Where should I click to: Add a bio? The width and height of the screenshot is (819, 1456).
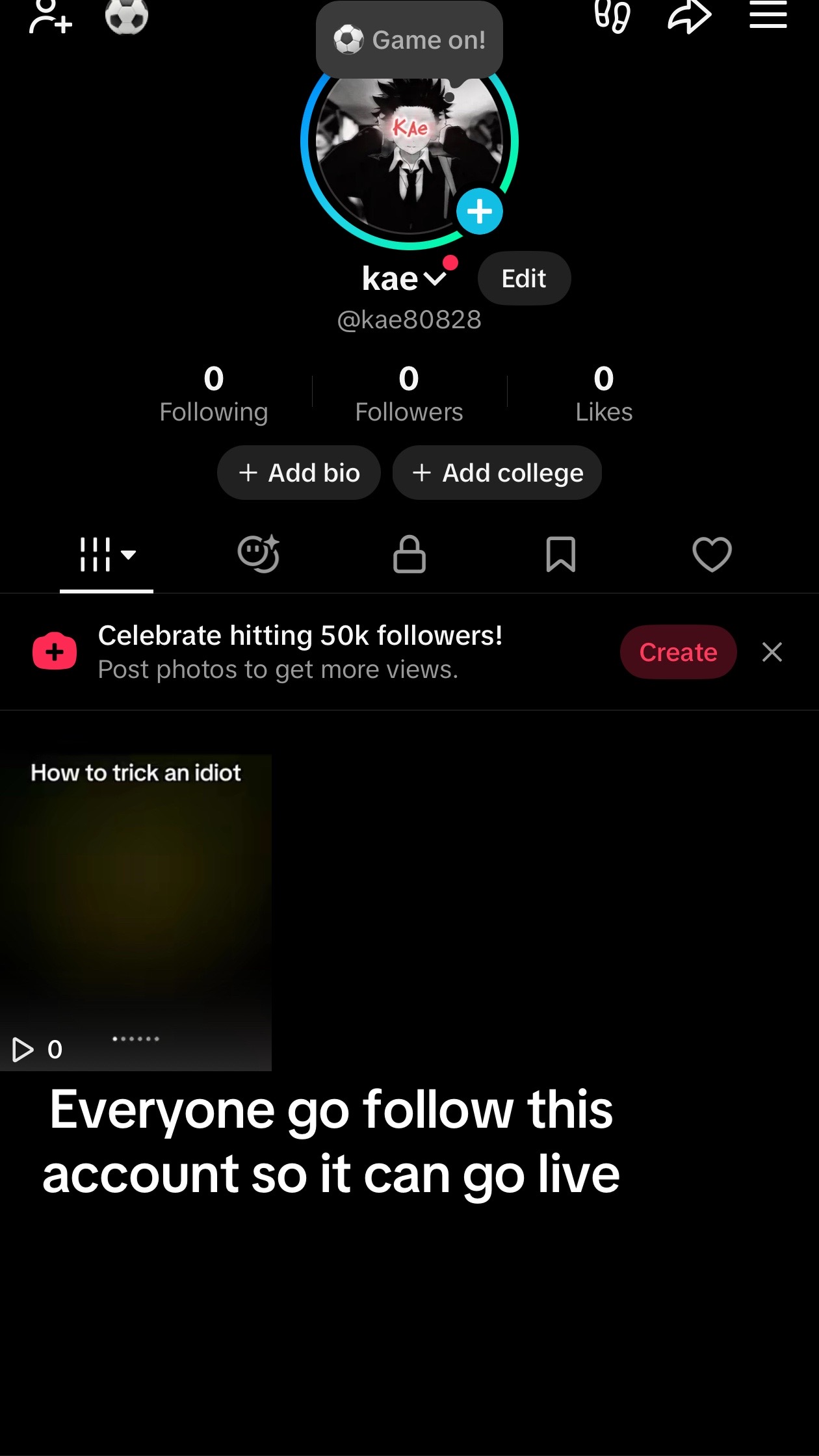[299, 473]
